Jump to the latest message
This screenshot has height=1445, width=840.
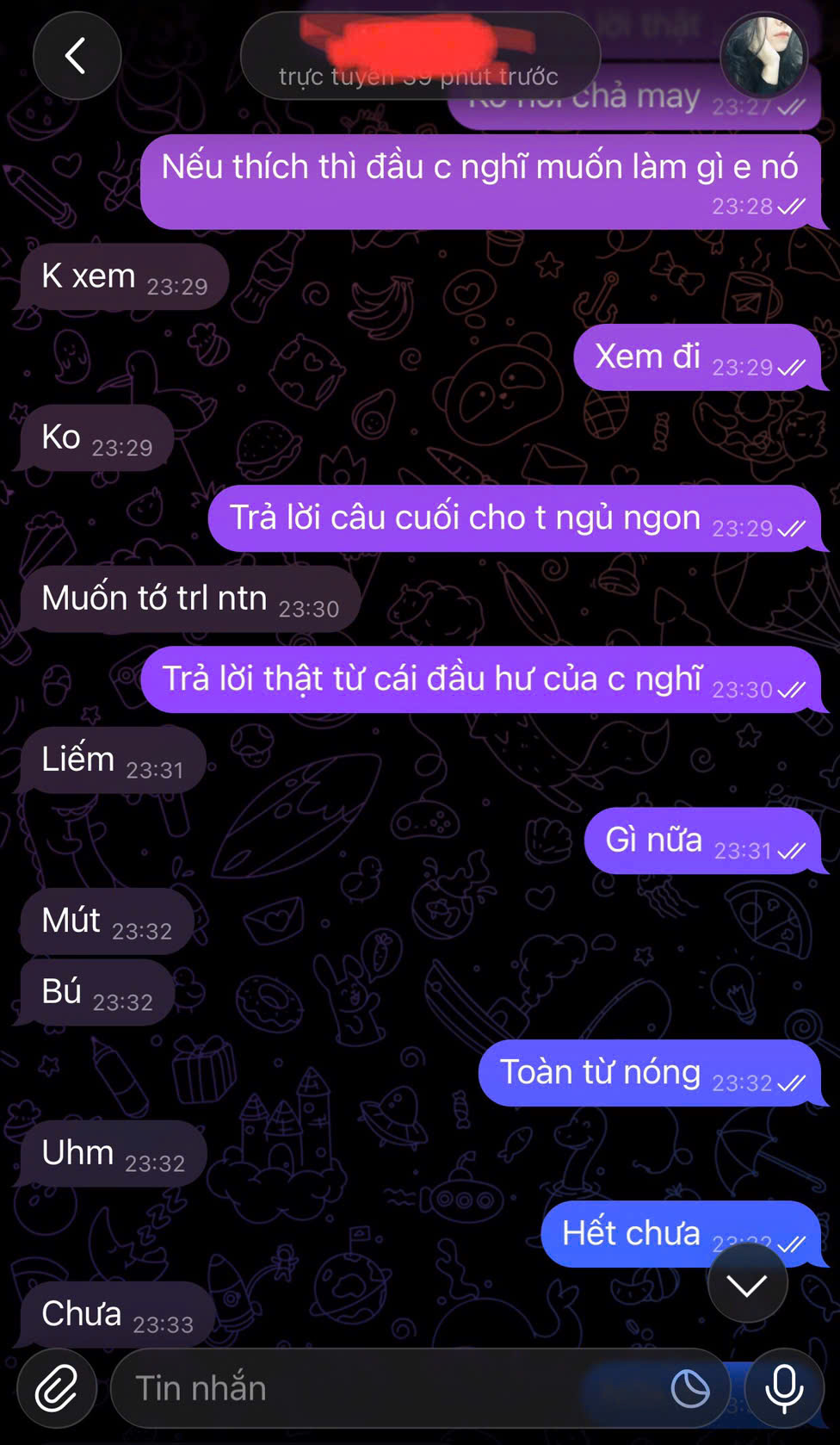click(x=747, y=1283)
